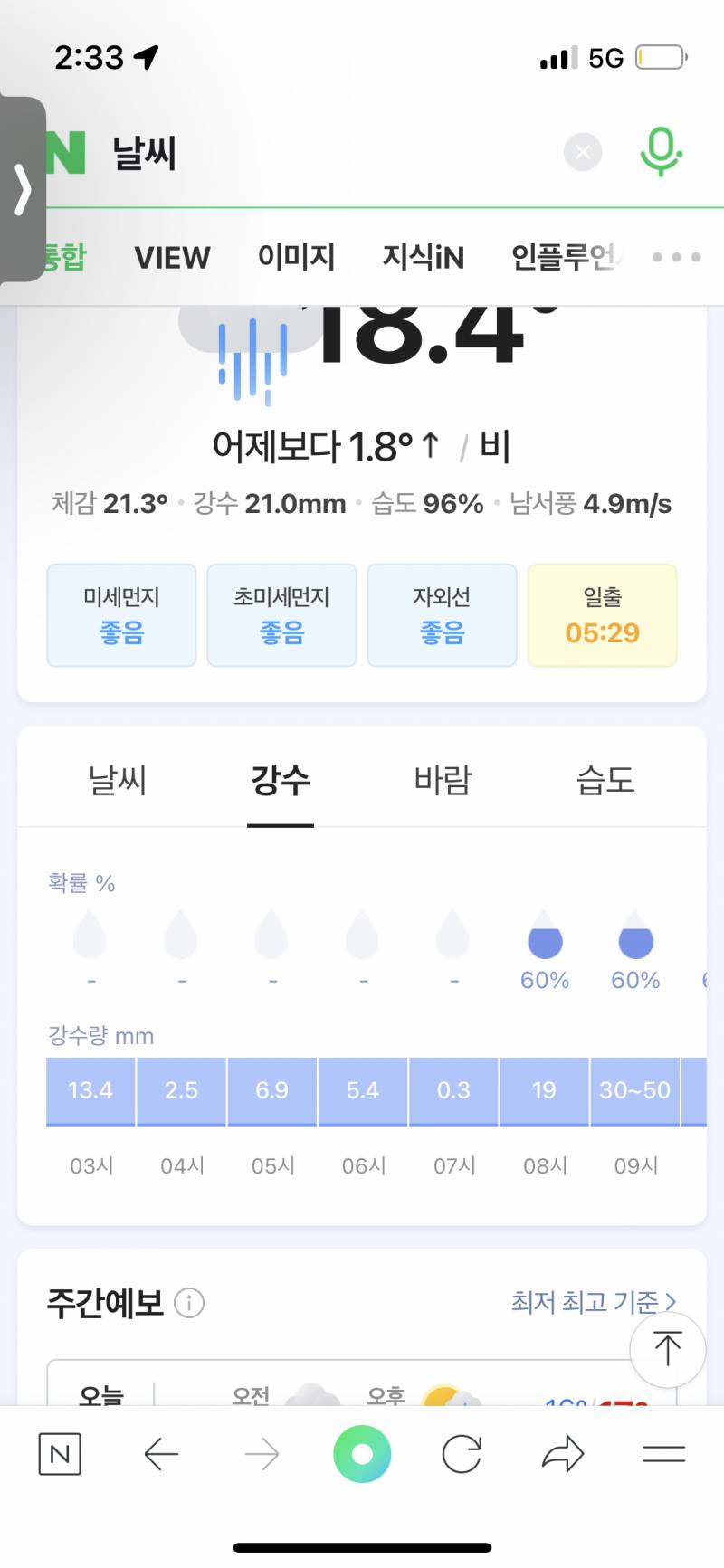Tap the info icon next to 주간예보

click(x=188, y=1303)
